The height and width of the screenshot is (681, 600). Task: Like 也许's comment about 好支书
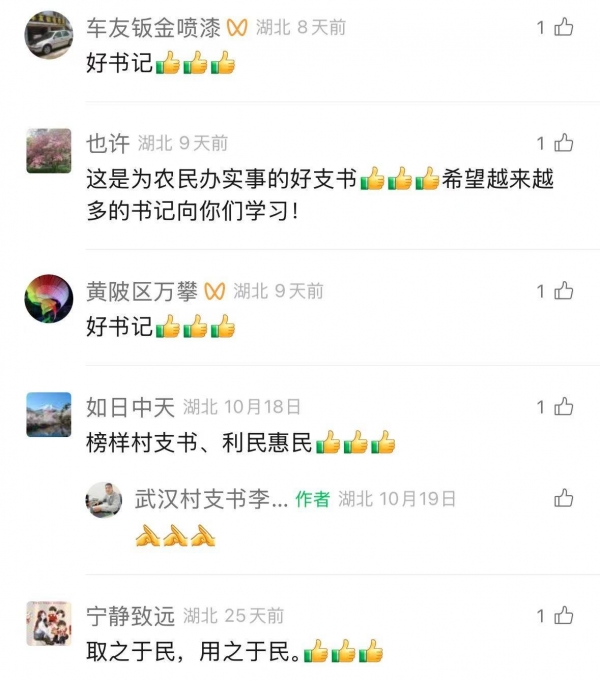[564, 143]
